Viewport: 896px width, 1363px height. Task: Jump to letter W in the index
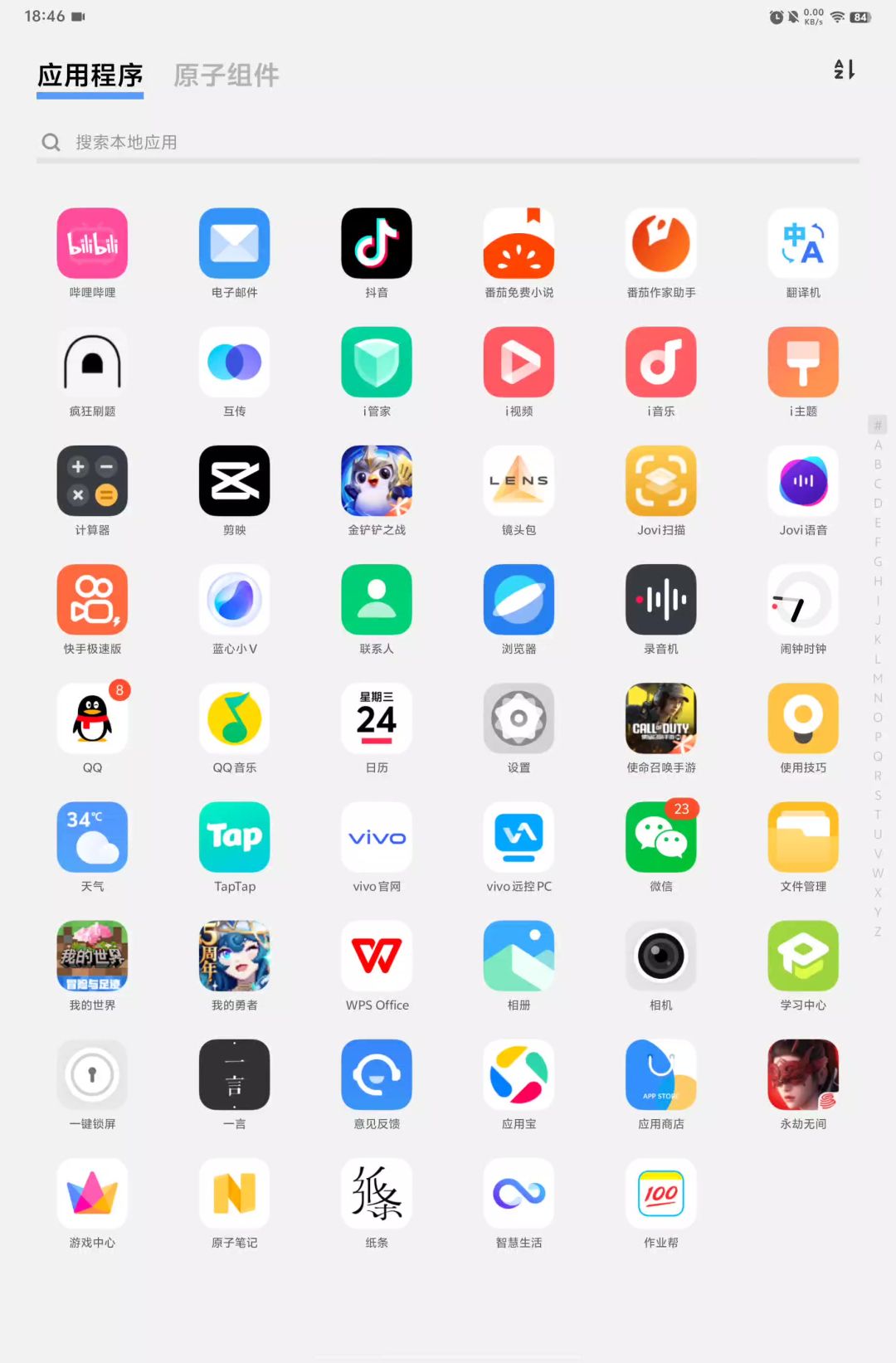tap(878, 873)
